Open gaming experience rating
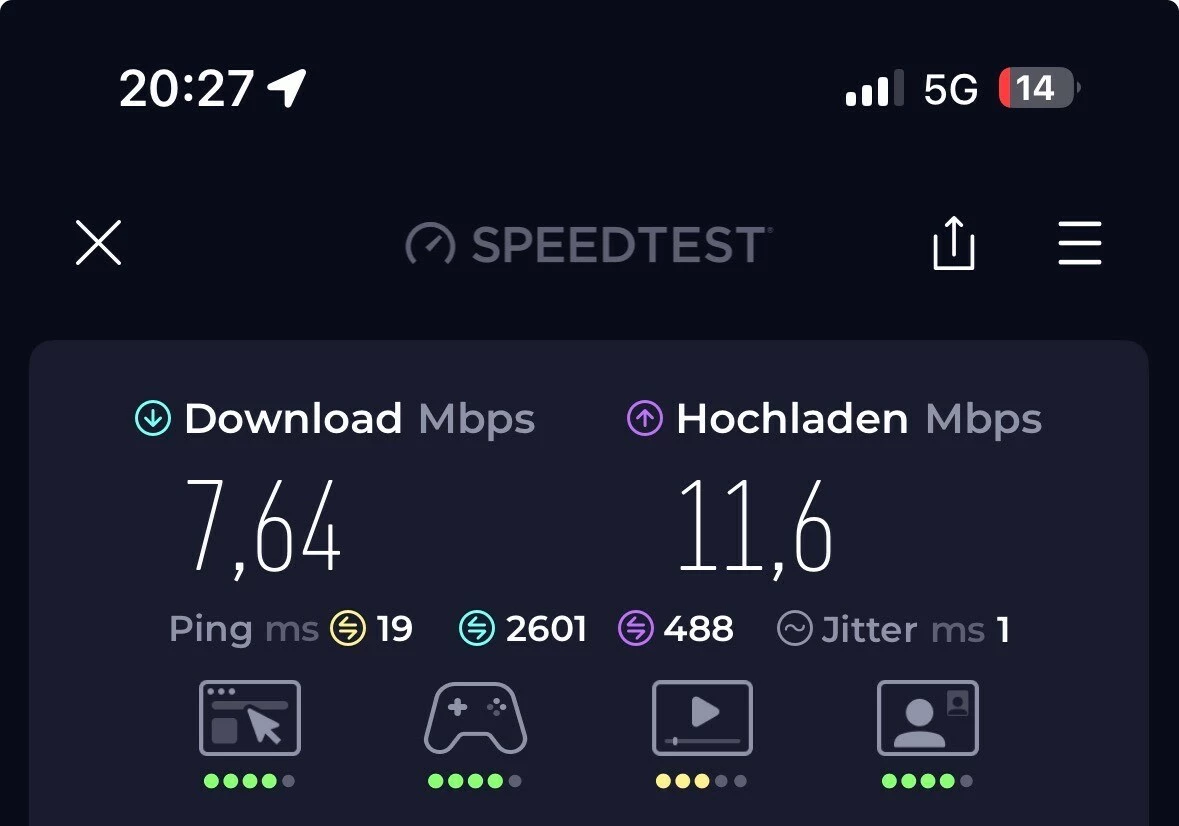 (475, 718)
